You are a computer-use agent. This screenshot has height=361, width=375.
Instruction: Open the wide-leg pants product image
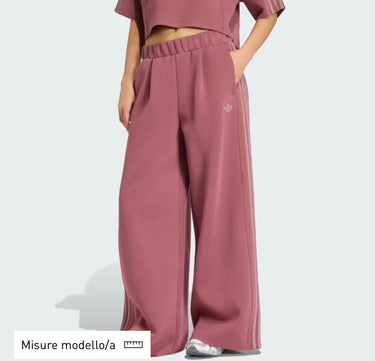pyautogui.click(x=187, y=180)
